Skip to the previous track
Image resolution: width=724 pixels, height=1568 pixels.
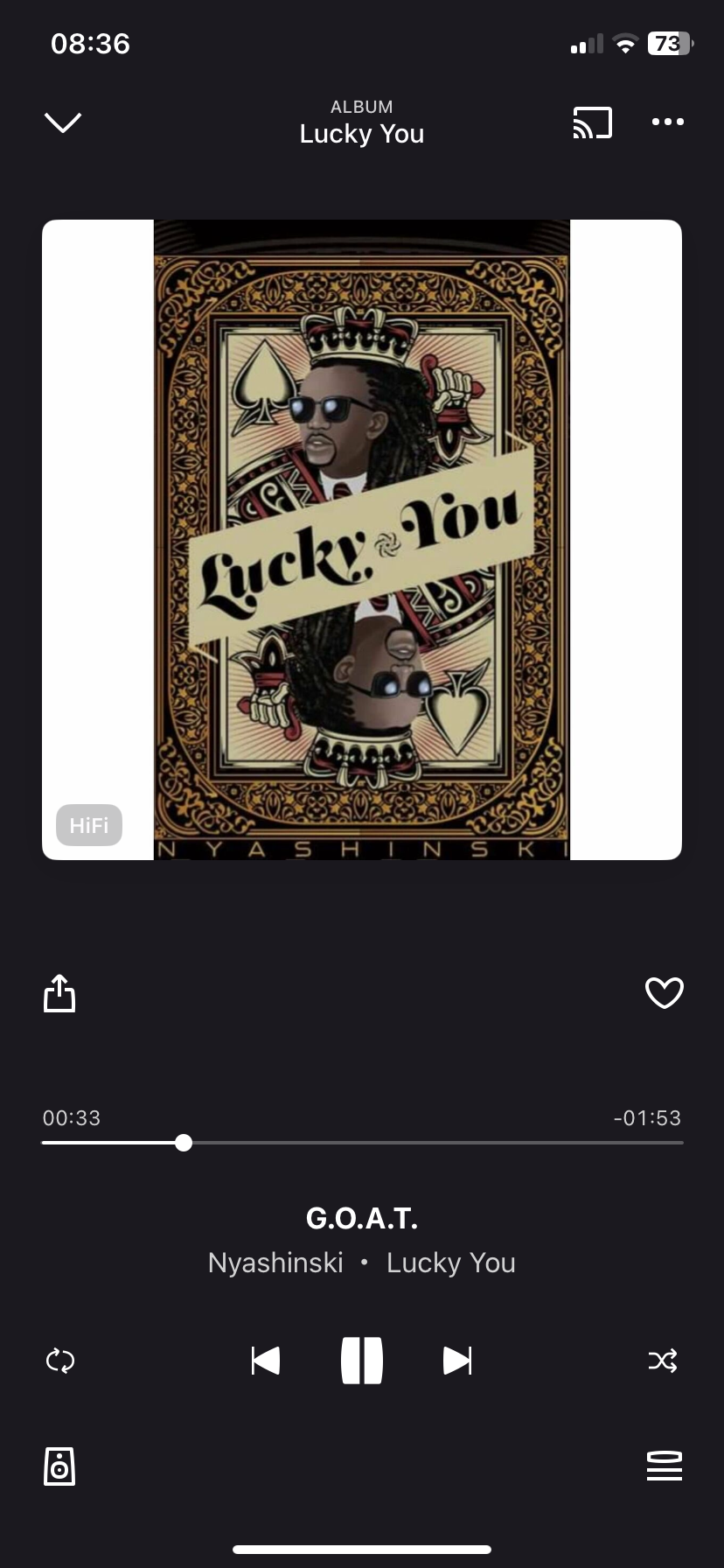265,1361
